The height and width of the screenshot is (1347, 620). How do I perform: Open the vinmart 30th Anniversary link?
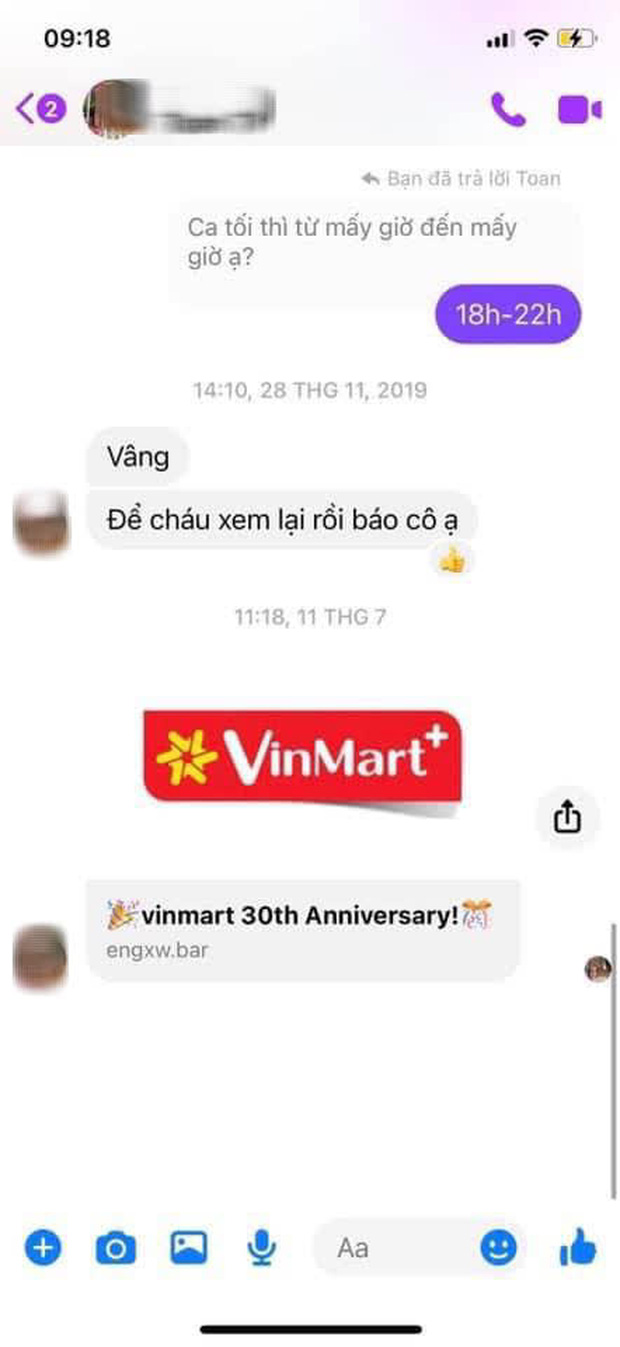point(300,928)
